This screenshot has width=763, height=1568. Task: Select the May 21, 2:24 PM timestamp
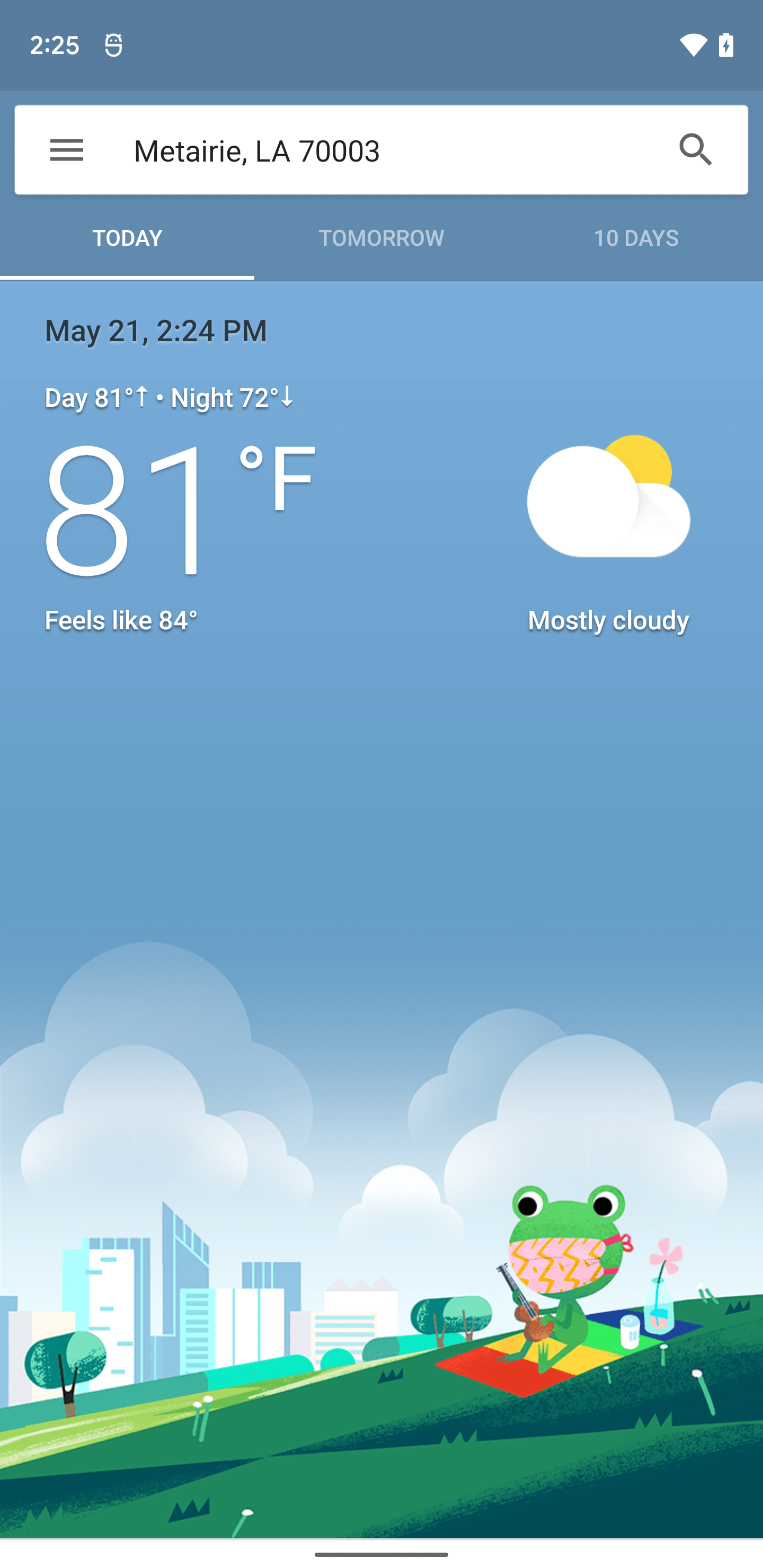coord(155,329)
